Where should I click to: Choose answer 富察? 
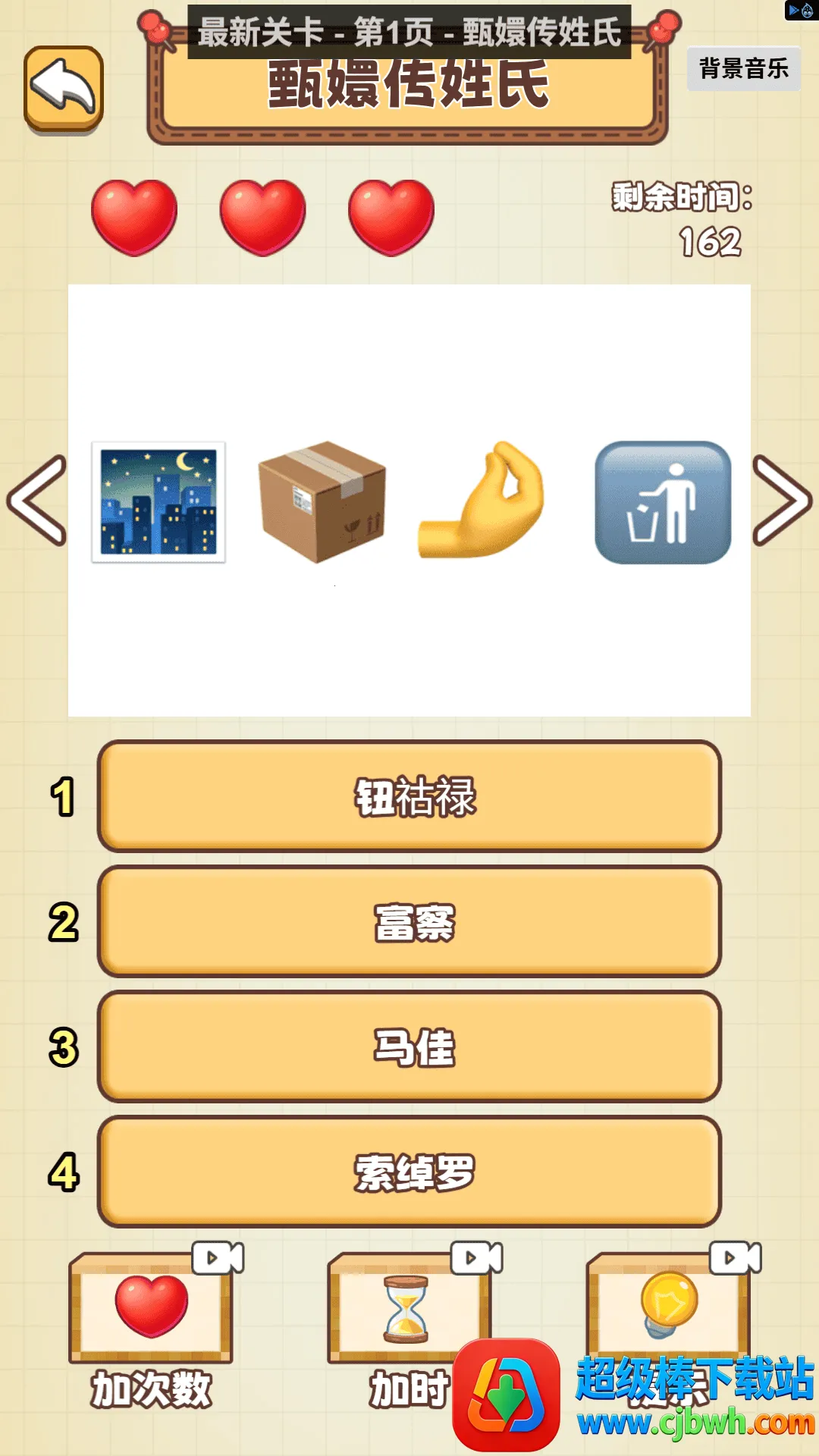(409, 921)
